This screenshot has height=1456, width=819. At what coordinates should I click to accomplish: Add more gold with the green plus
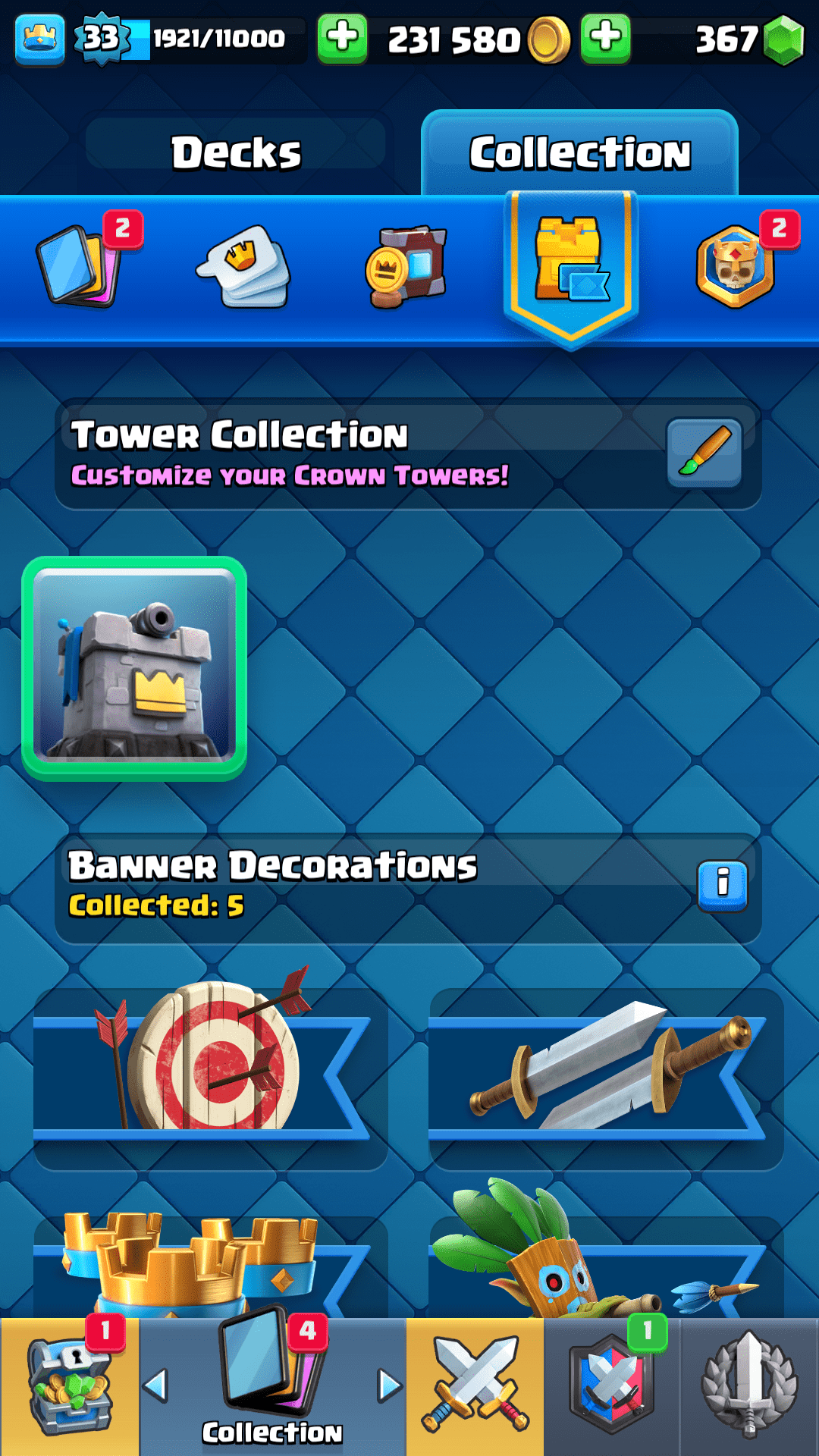coord(605,38)
